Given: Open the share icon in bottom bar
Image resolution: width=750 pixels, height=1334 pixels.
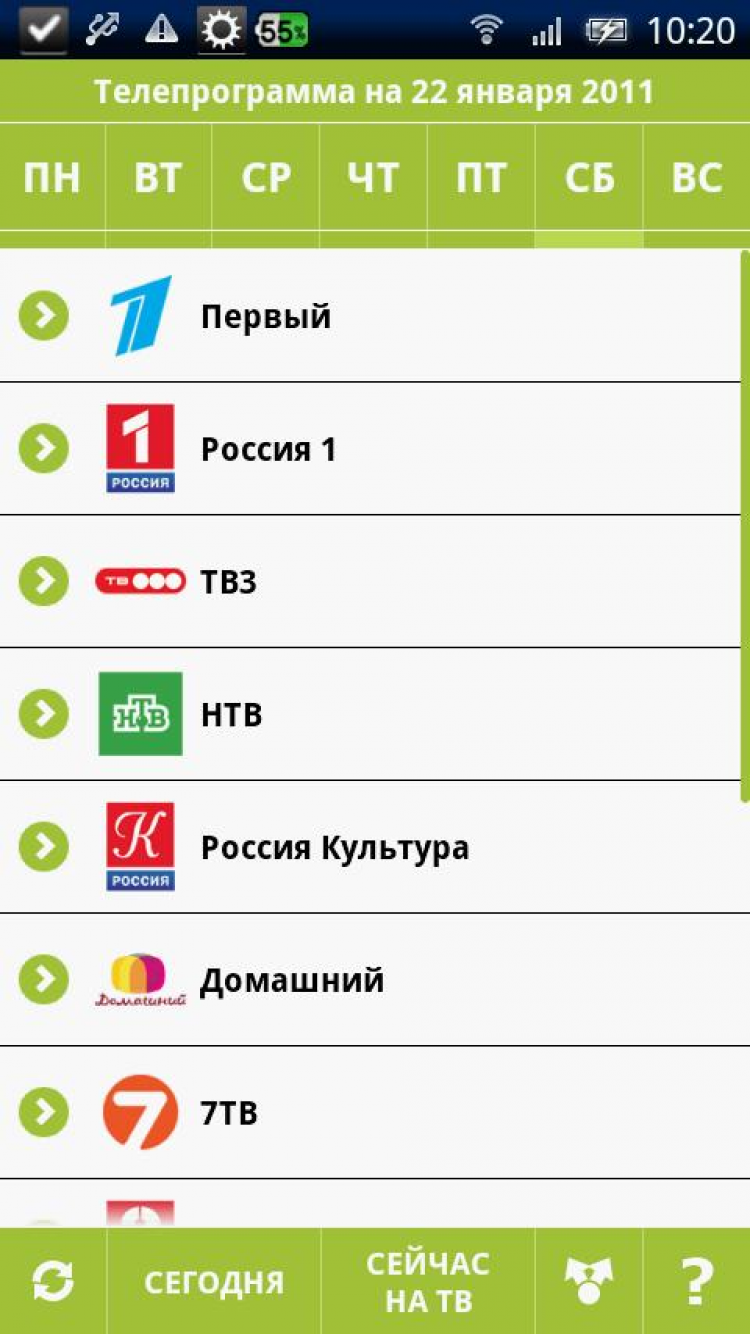Looking at the screenshot, I should [x=588, y=1281].
